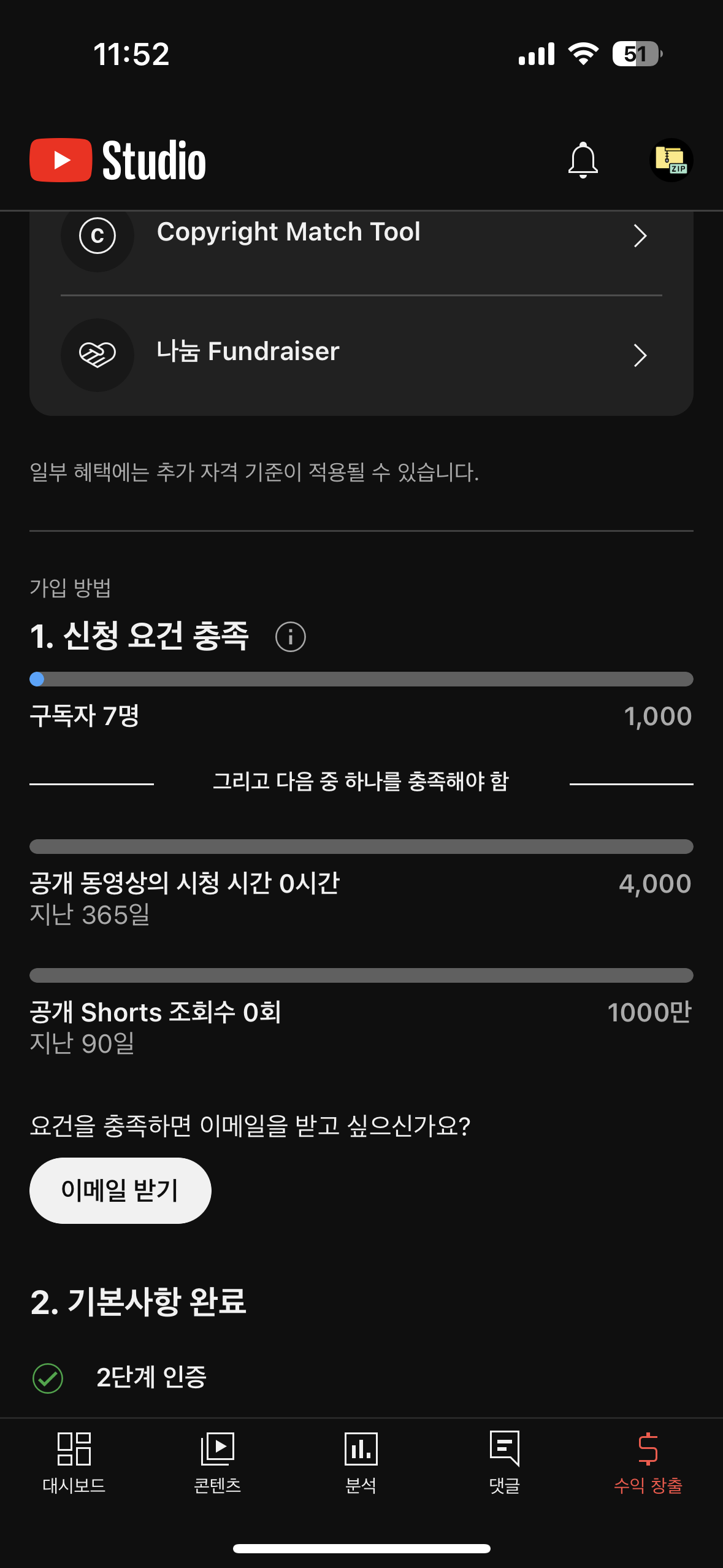Tap the green 2단계 인증 checkmark
This screenshot has width=723, height=1568.
[x=48, y=1380]
